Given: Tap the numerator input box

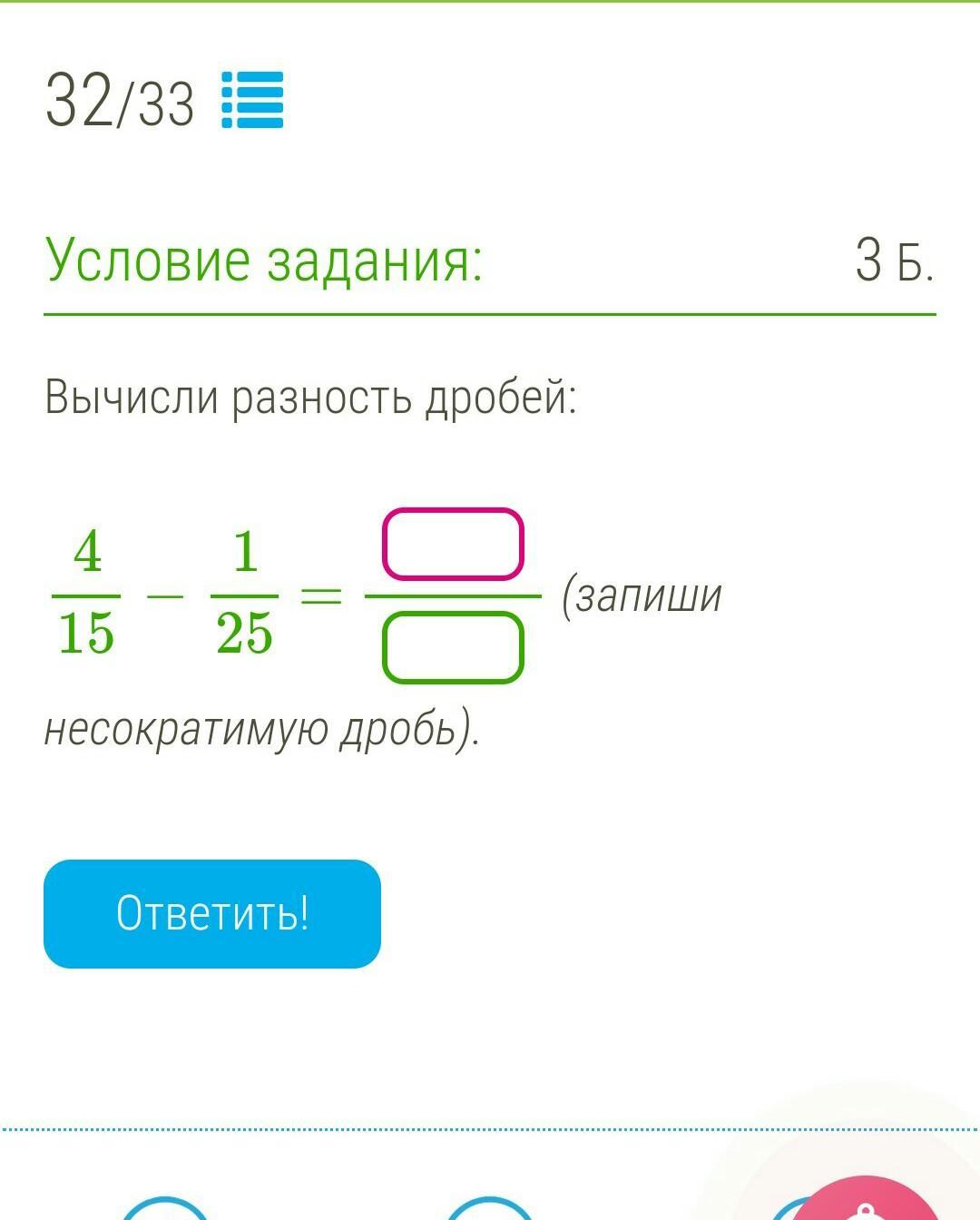Looking at the screenshot, I should tap(453, 545).
